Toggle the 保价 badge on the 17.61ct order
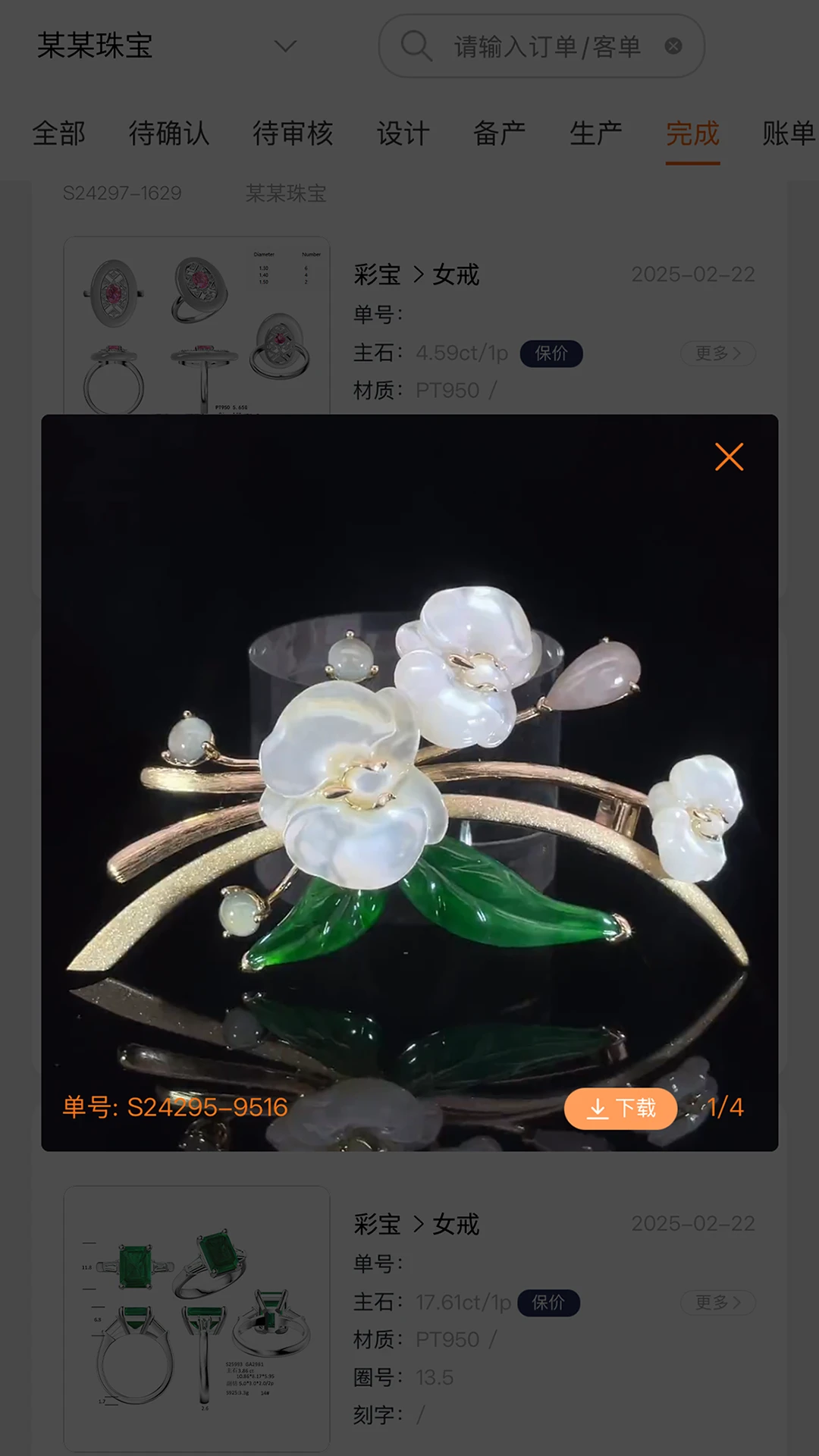This screenshot has width=819, height=1456. [549, 1303]
